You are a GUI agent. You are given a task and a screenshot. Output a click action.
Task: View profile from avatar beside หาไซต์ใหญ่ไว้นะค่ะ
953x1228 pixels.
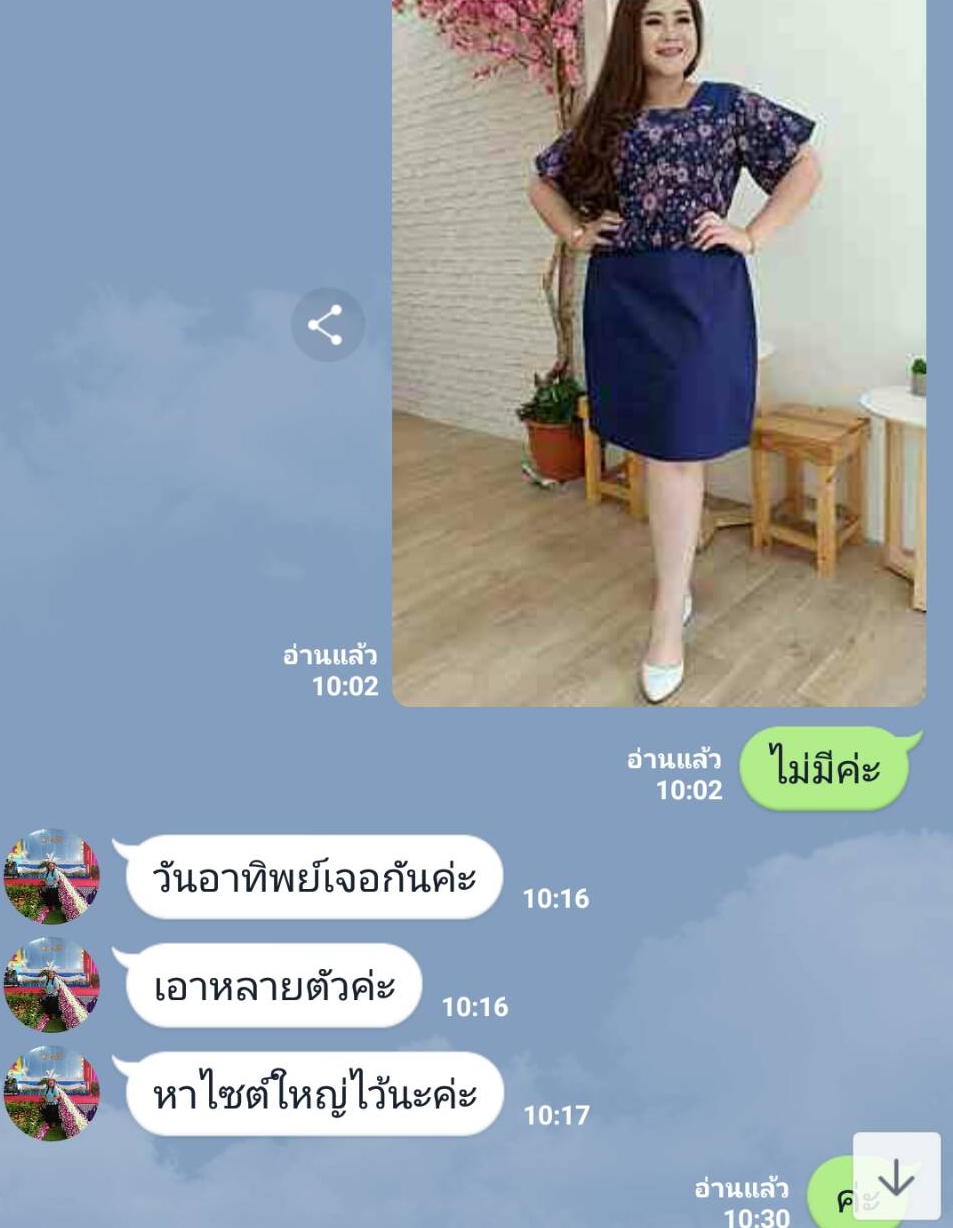[x=52, y=1093]
